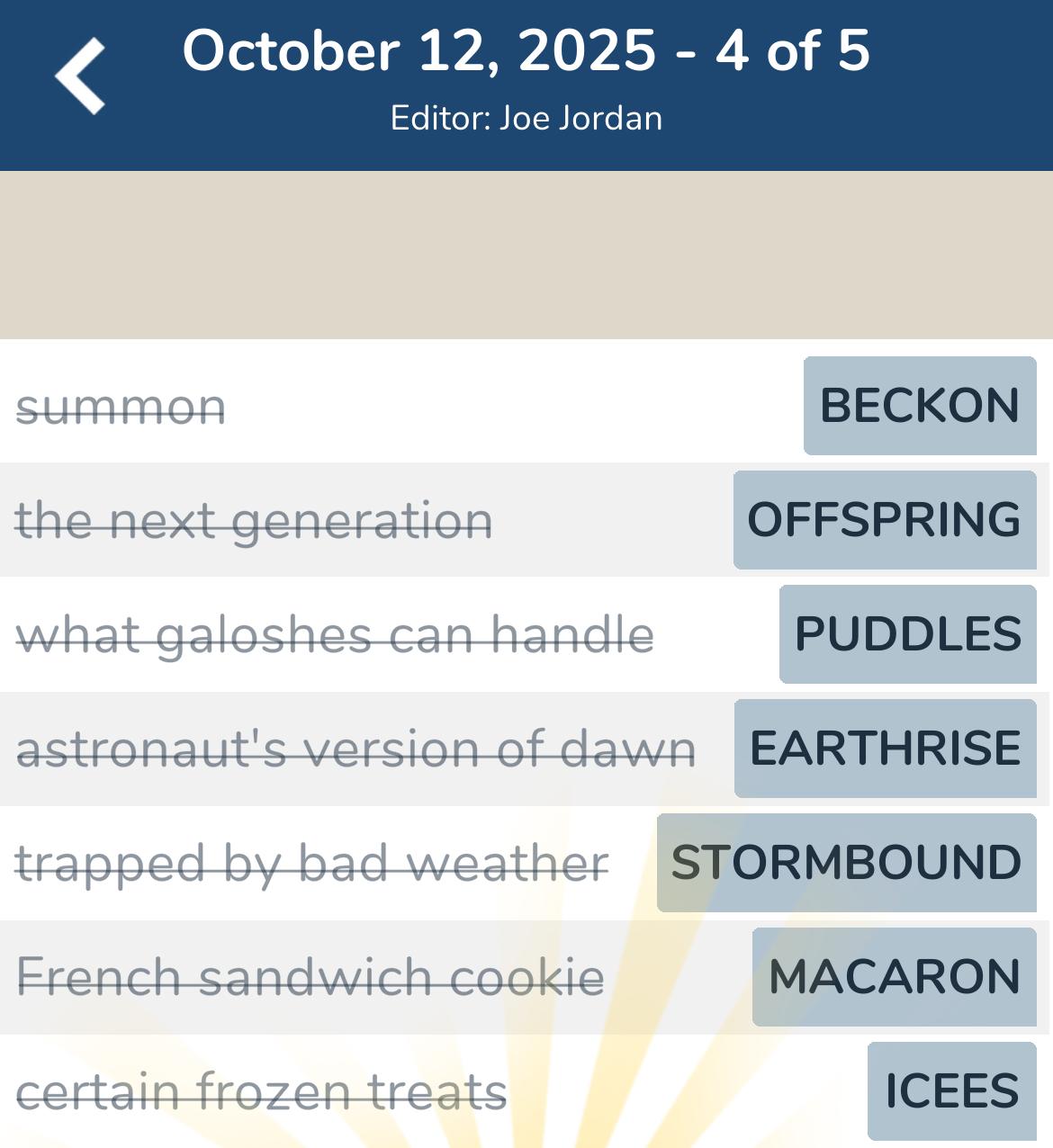This screenshot has height=1148, width=1053.
Task: Open the EARTHRISE answer tile
Action: 885,749
